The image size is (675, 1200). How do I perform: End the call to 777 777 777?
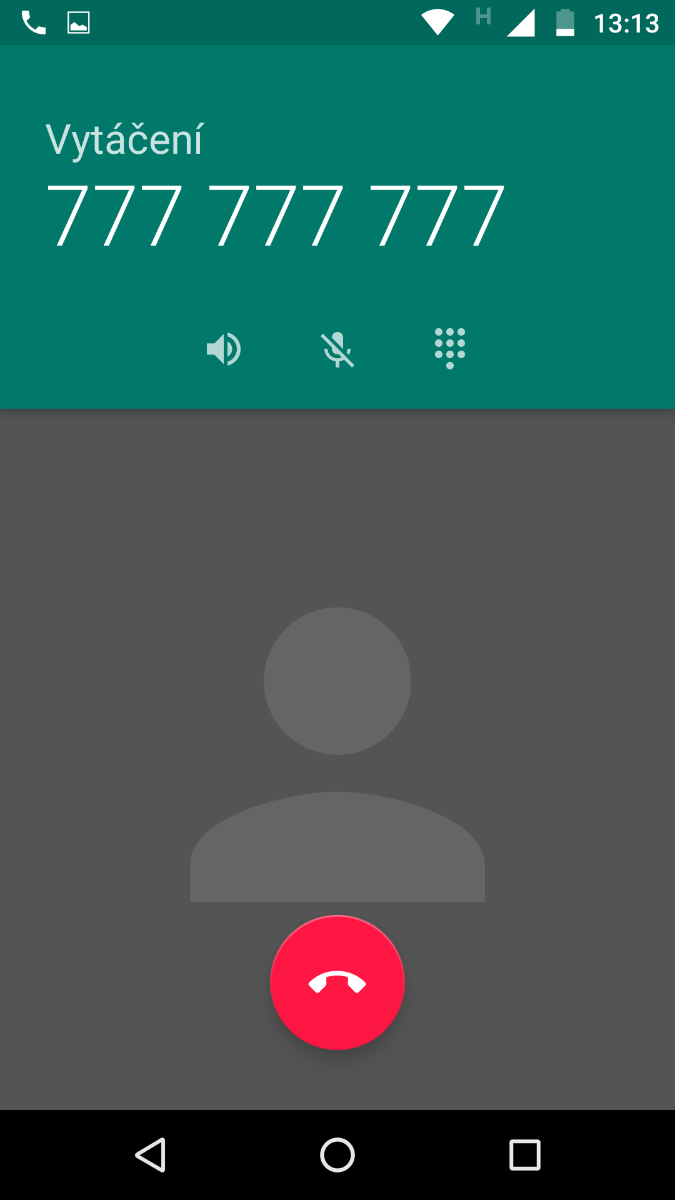[337, 983]
